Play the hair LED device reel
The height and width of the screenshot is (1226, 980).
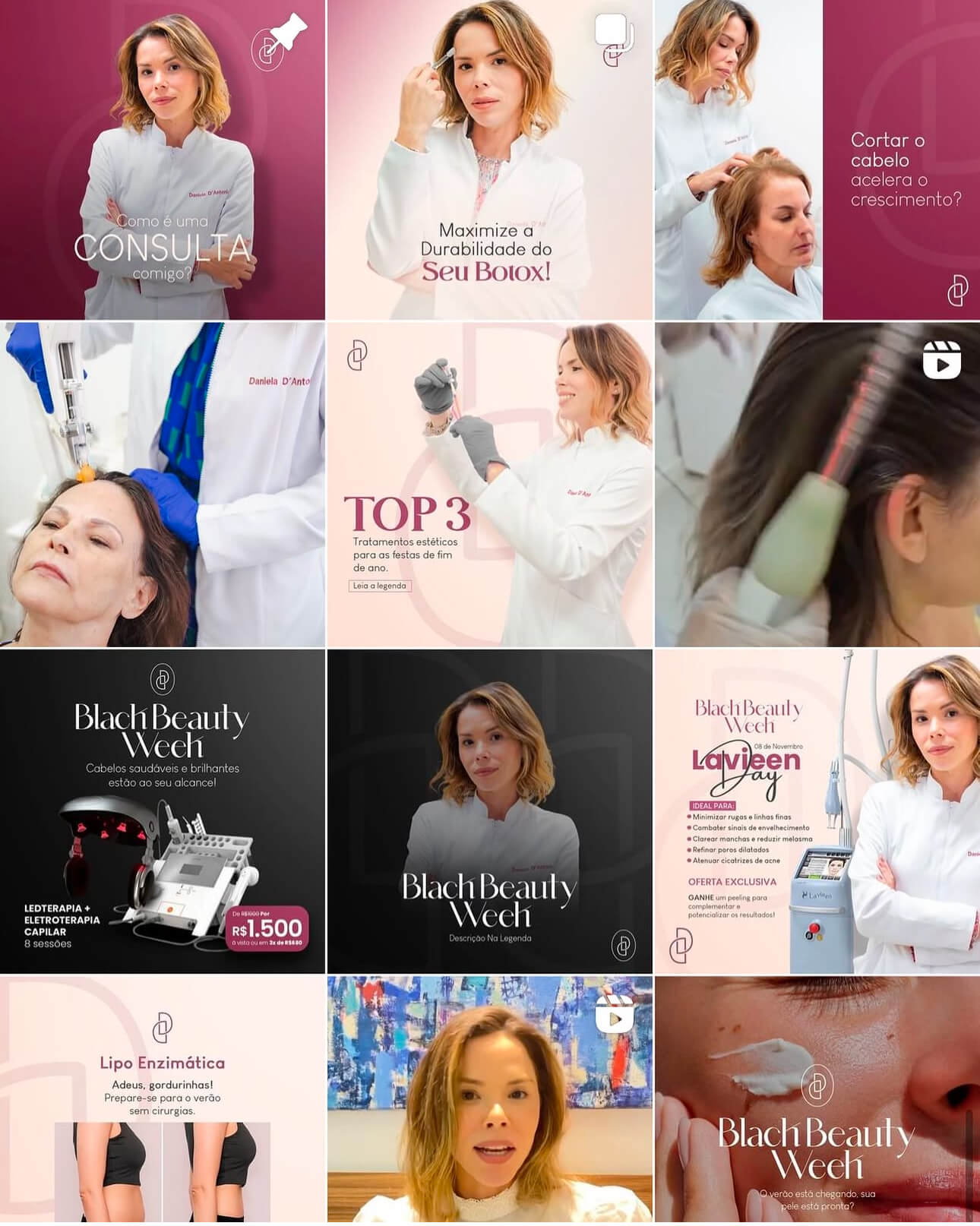coord(817,485)
